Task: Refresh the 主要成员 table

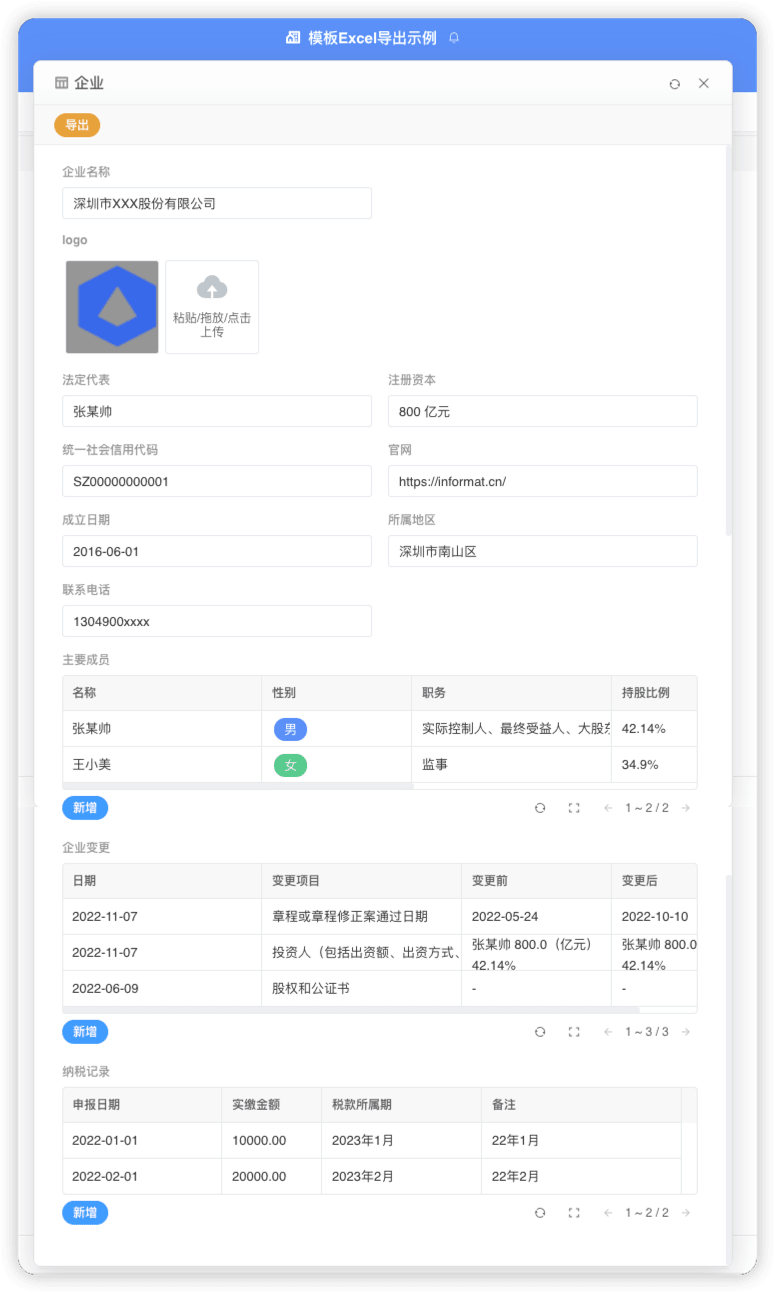Action: 540,808
